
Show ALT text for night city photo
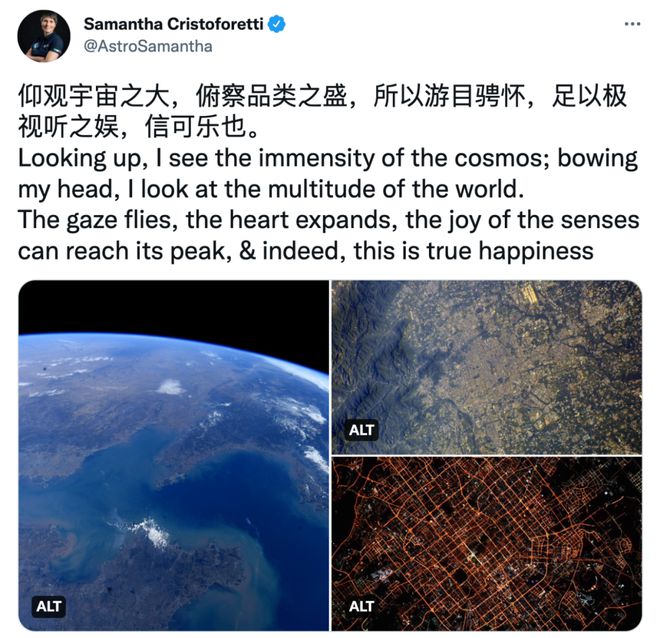[362, 606]
